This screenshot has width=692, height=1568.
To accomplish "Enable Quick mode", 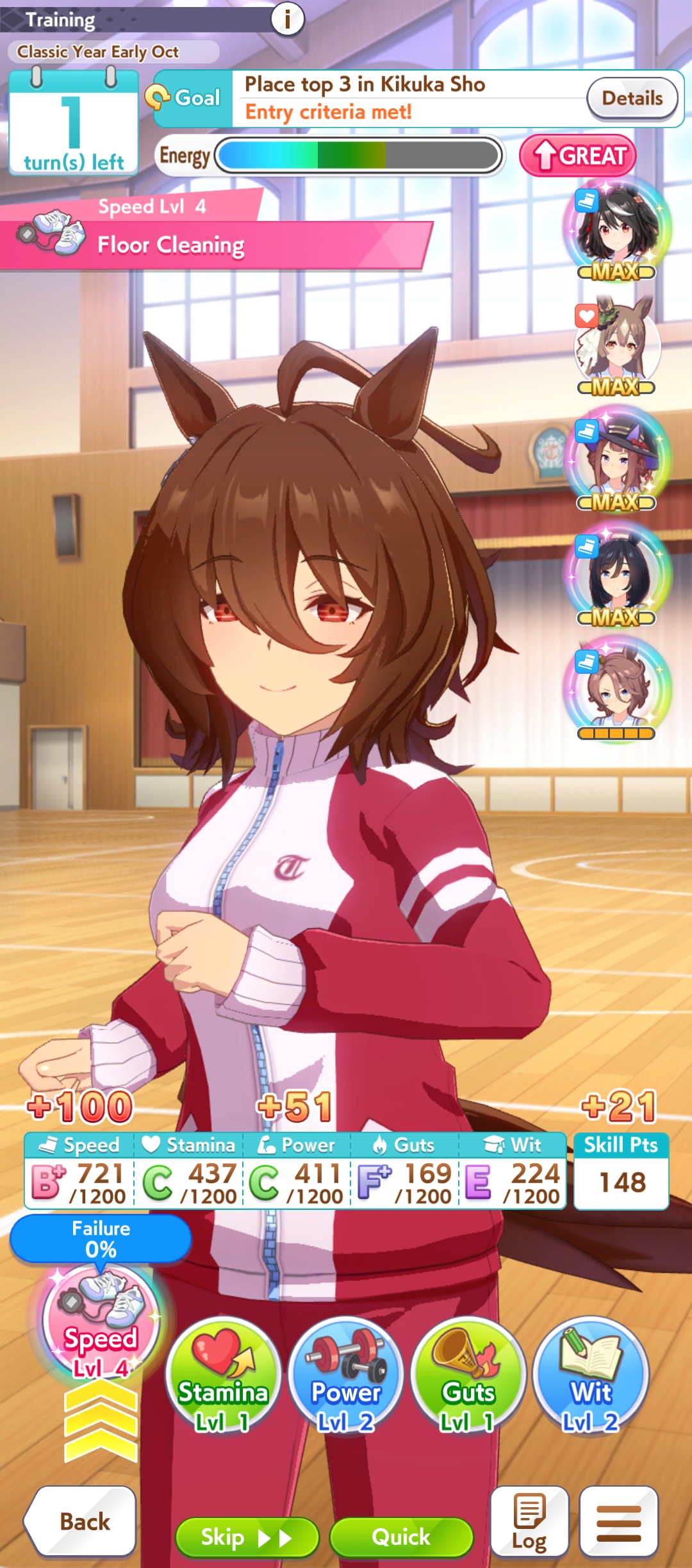I will [401, 1537].
